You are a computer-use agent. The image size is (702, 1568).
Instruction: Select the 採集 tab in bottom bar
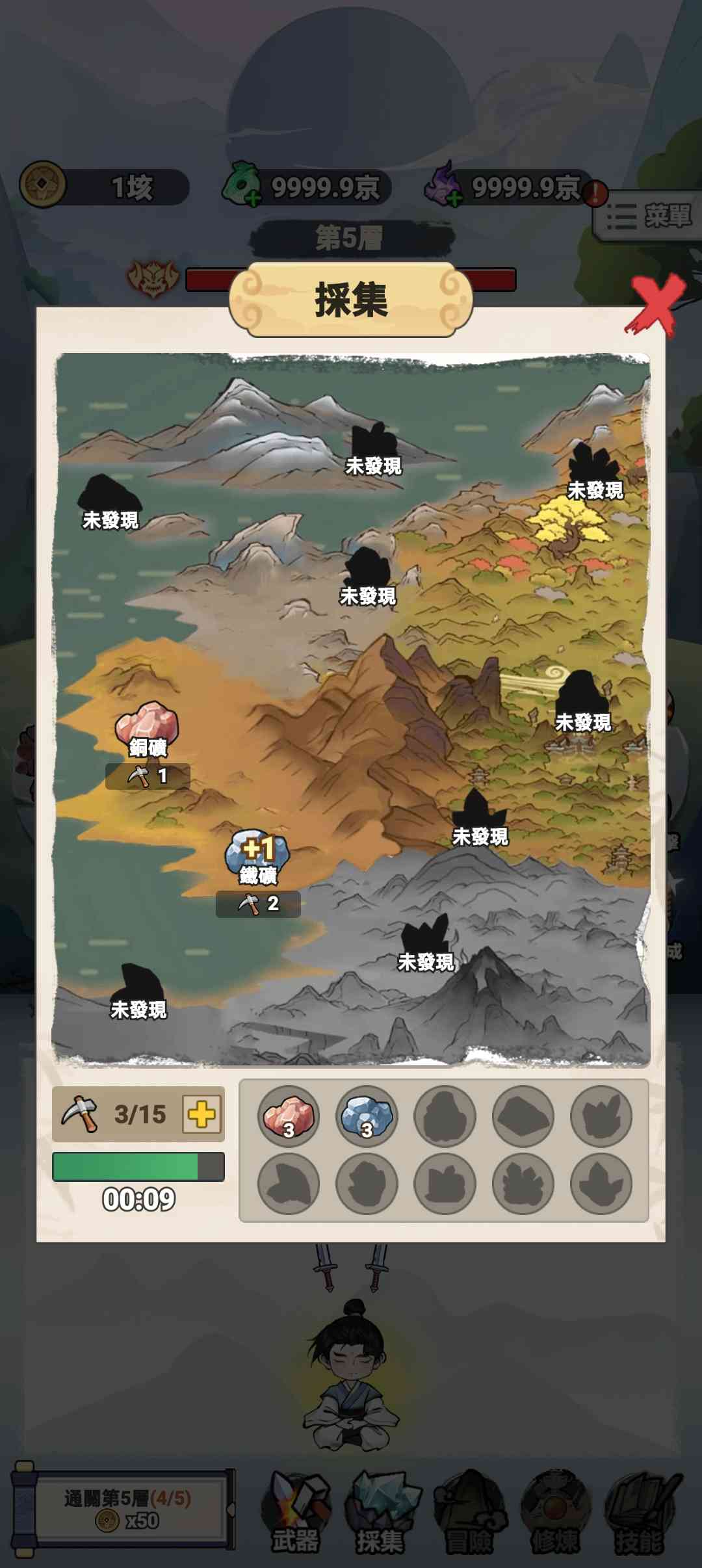tap(382, 1515)
